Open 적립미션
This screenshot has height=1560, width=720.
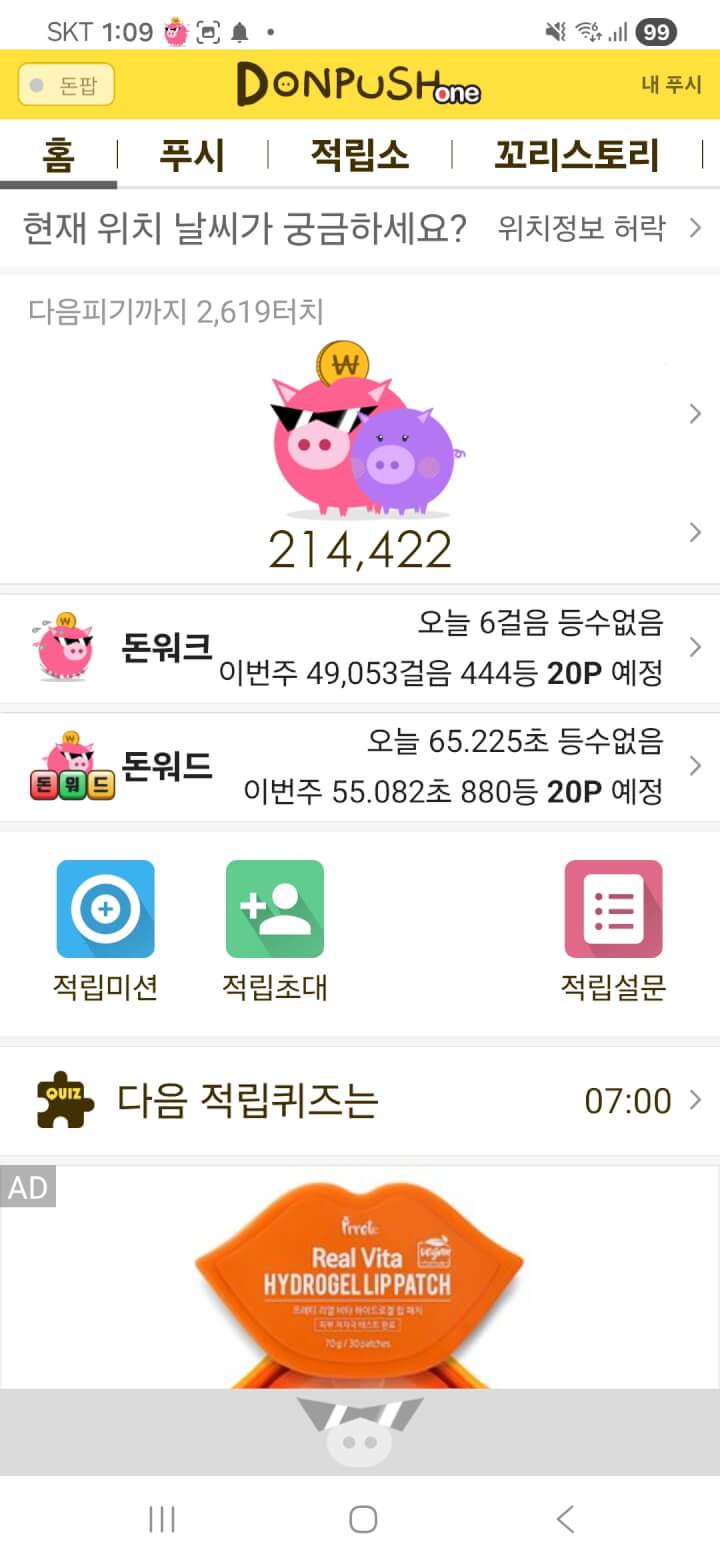click(x=105, y=930)
